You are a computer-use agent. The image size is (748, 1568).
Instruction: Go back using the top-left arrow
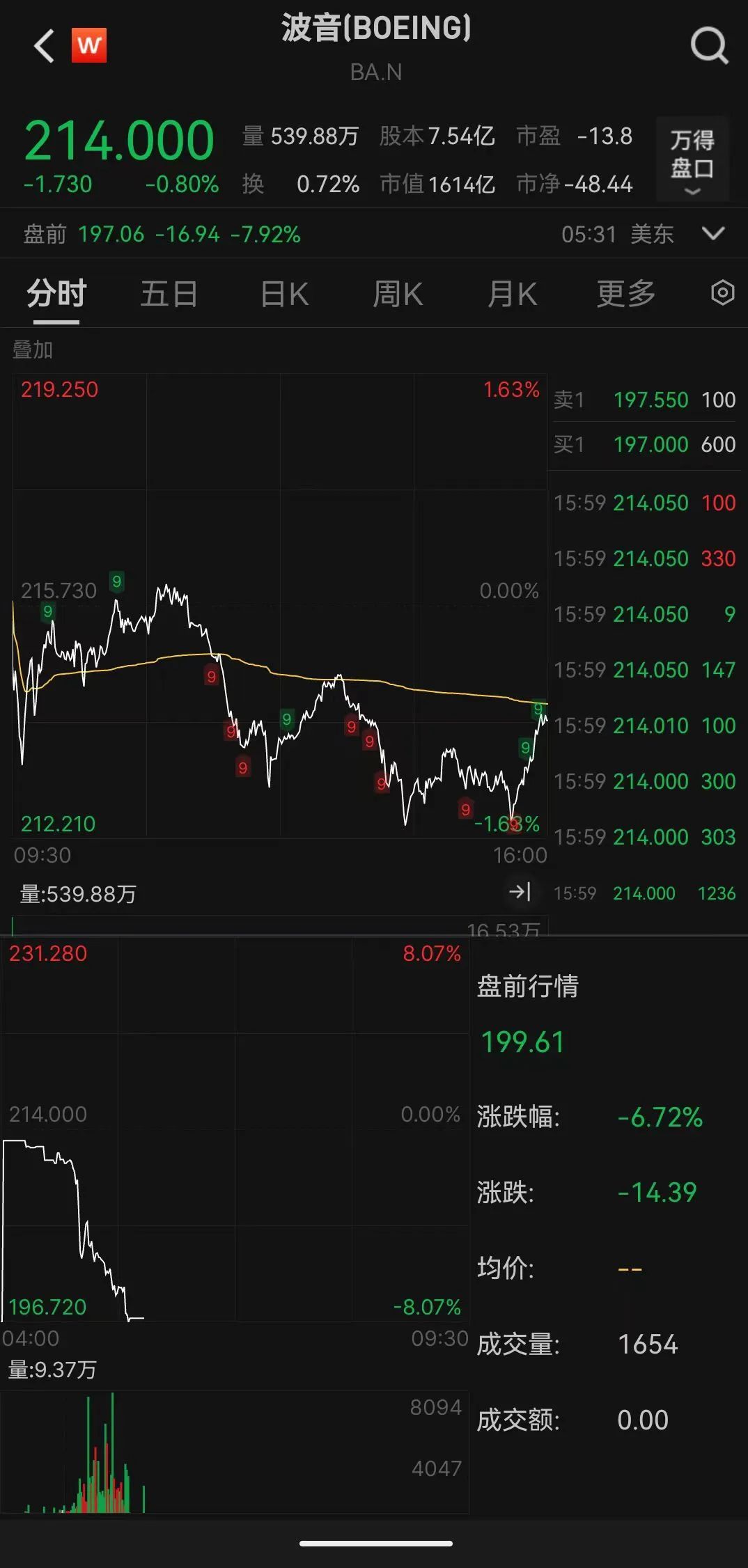[44, 46]
